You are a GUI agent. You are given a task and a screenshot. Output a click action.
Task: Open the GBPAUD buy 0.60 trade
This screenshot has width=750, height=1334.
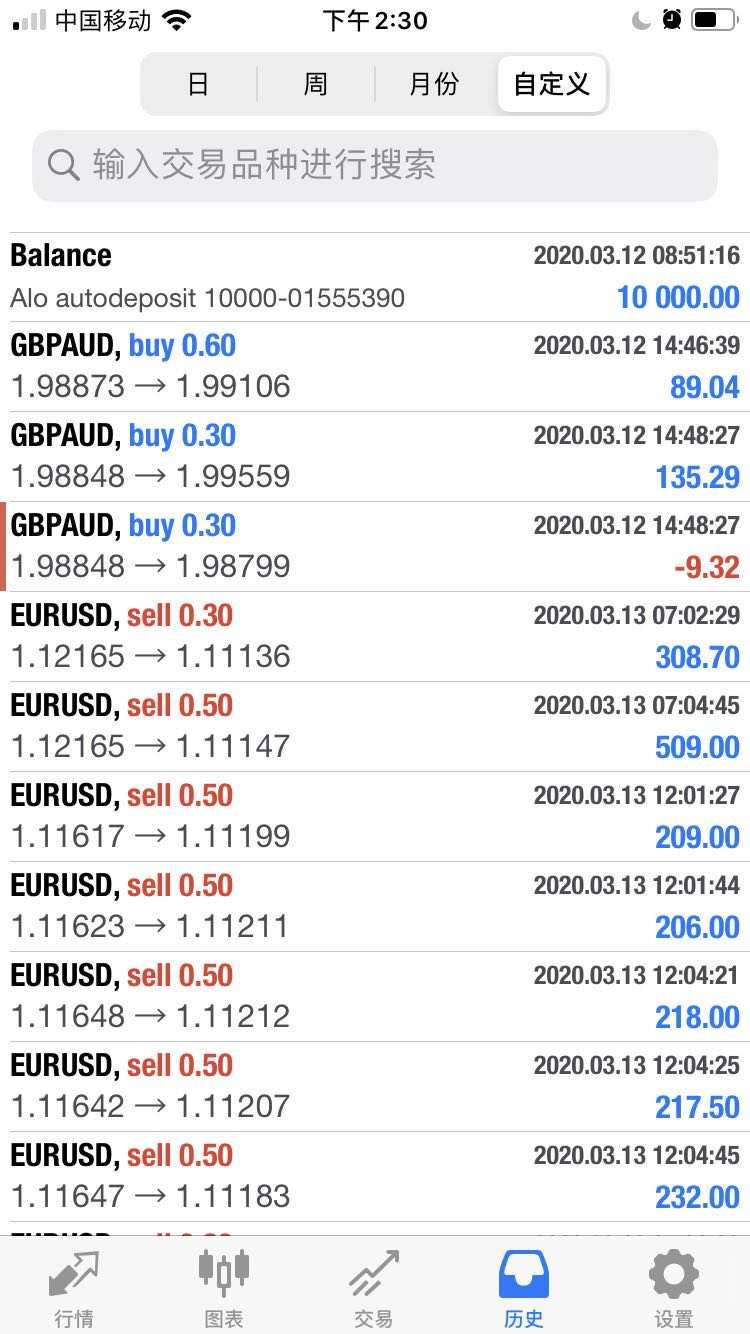click(x=375, y=366)
